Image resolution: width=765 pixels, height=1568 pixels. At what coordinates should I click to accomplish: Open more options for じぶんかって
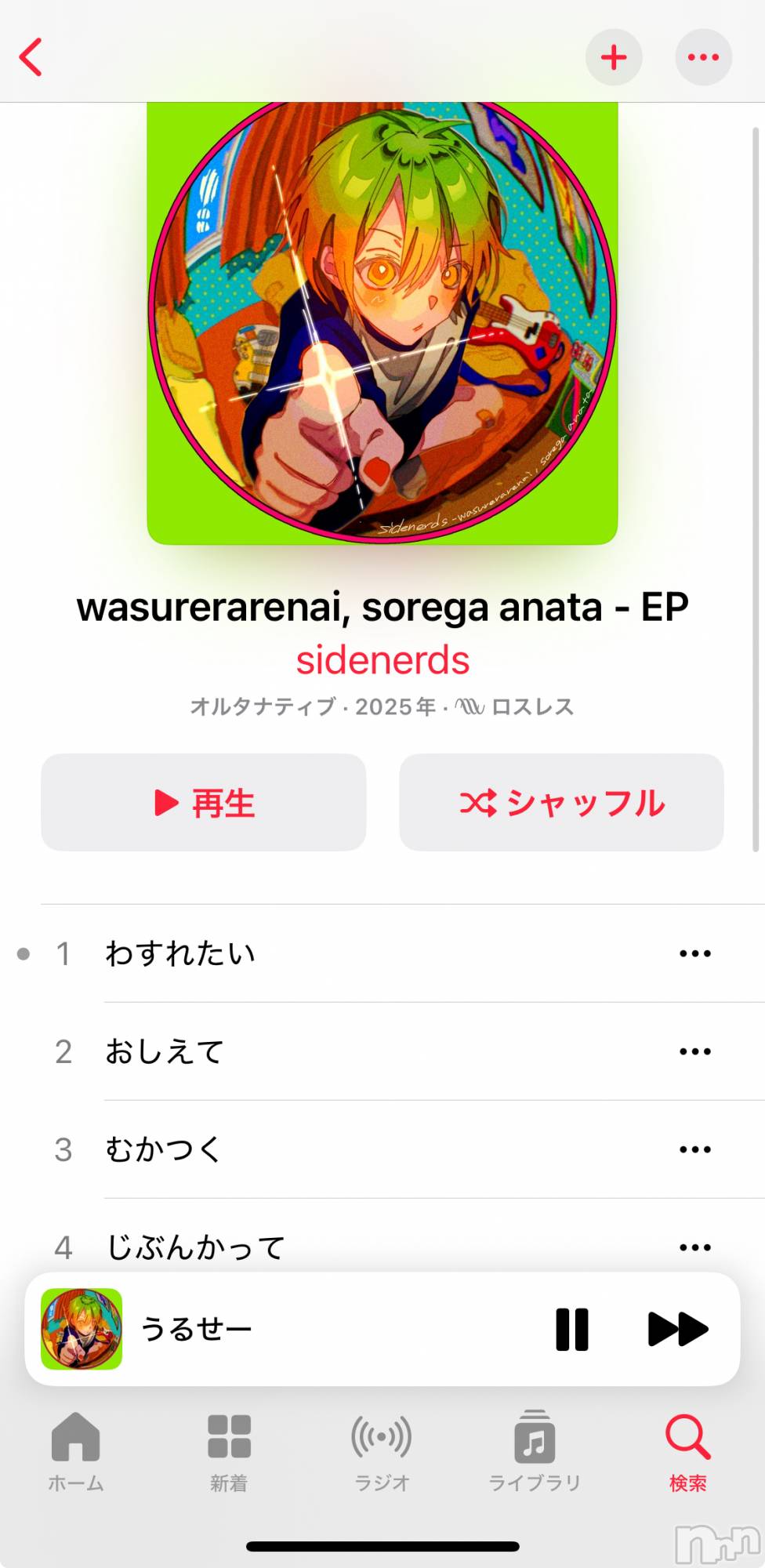pos(695,1247)
